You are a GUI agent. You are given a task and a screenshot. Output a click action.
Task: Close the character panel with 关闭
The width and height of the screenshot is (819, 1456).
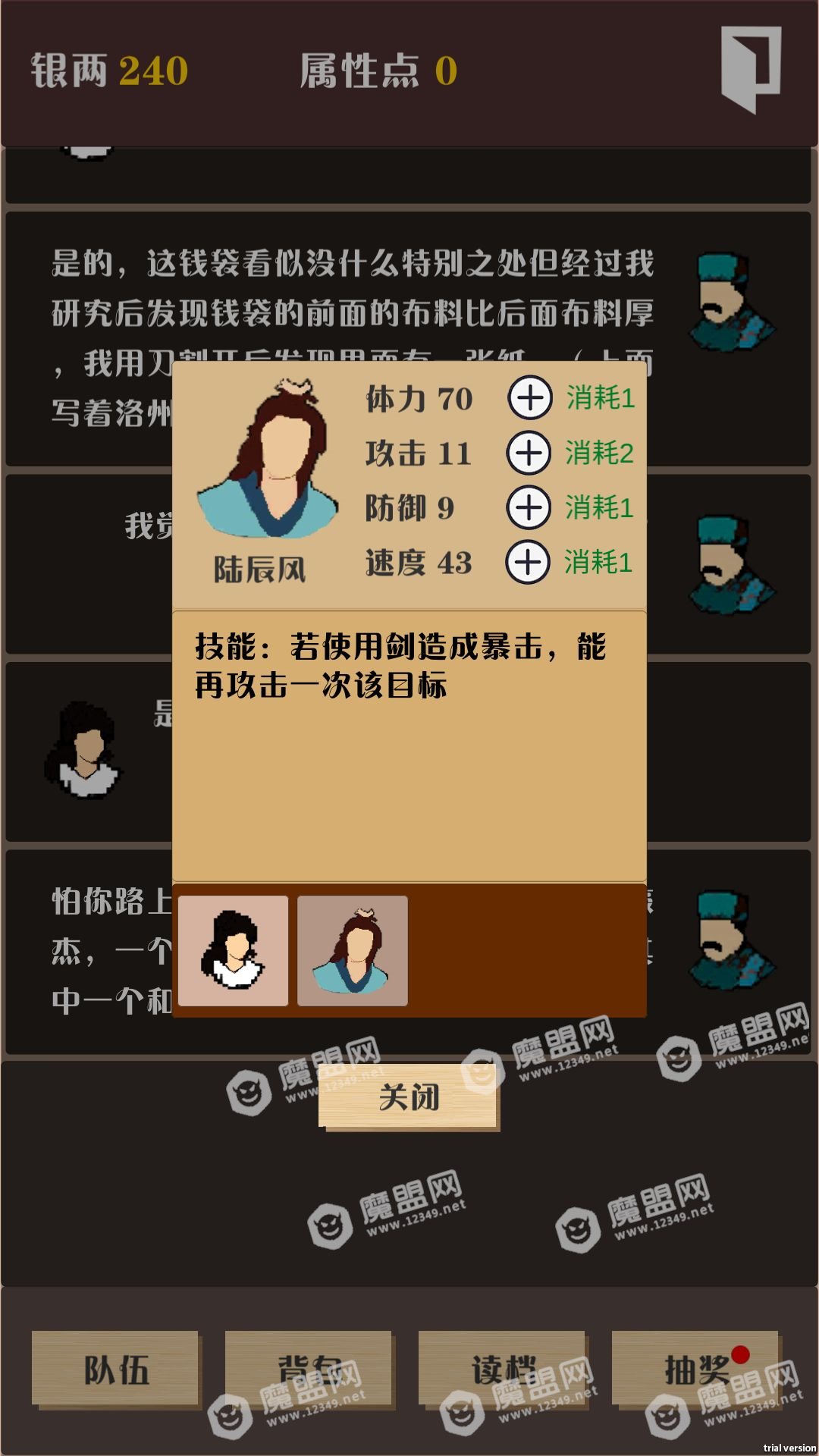click(409, 1096)
